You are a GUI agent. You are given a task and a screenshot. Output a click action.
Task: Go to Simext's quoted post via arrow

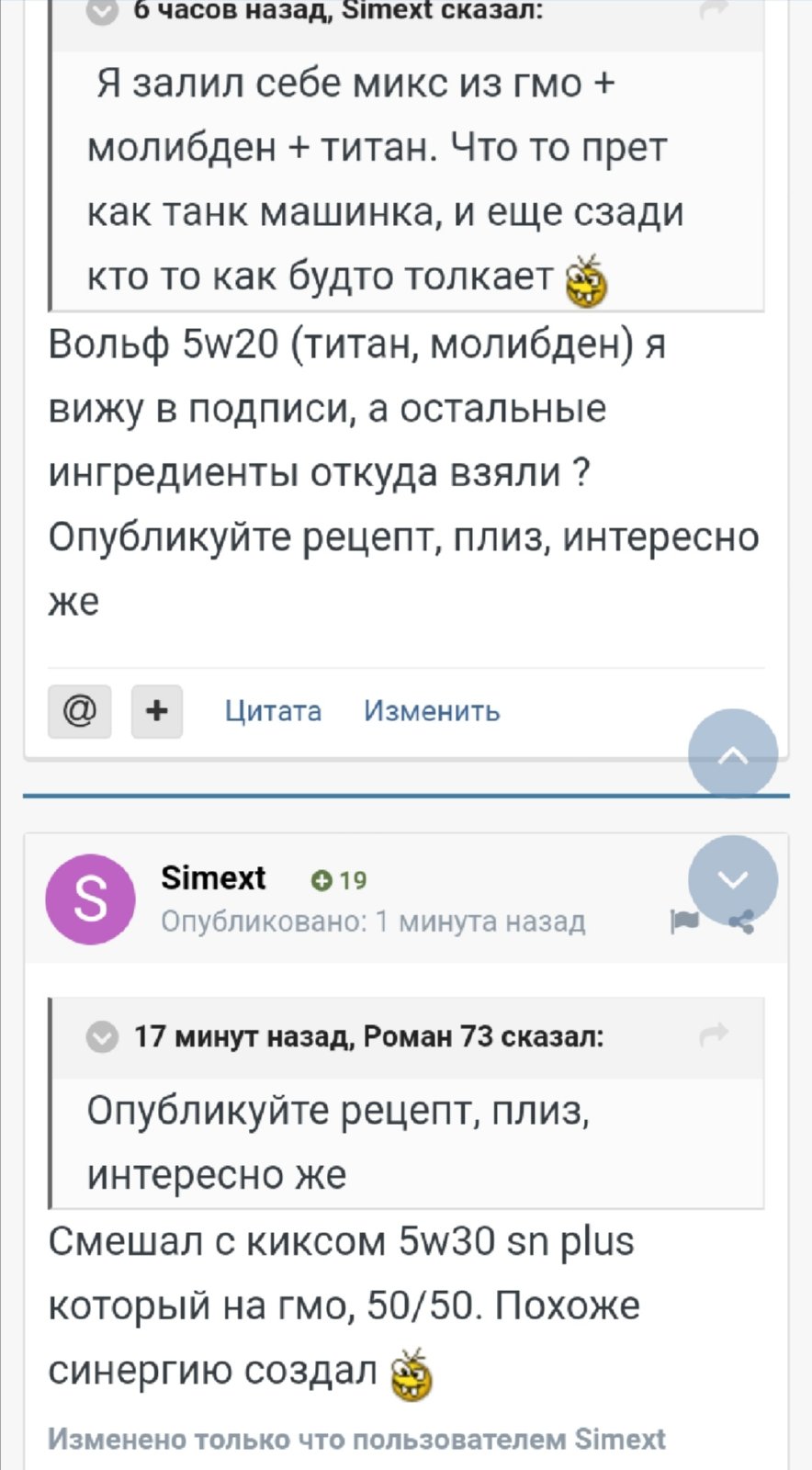point(714,9)
